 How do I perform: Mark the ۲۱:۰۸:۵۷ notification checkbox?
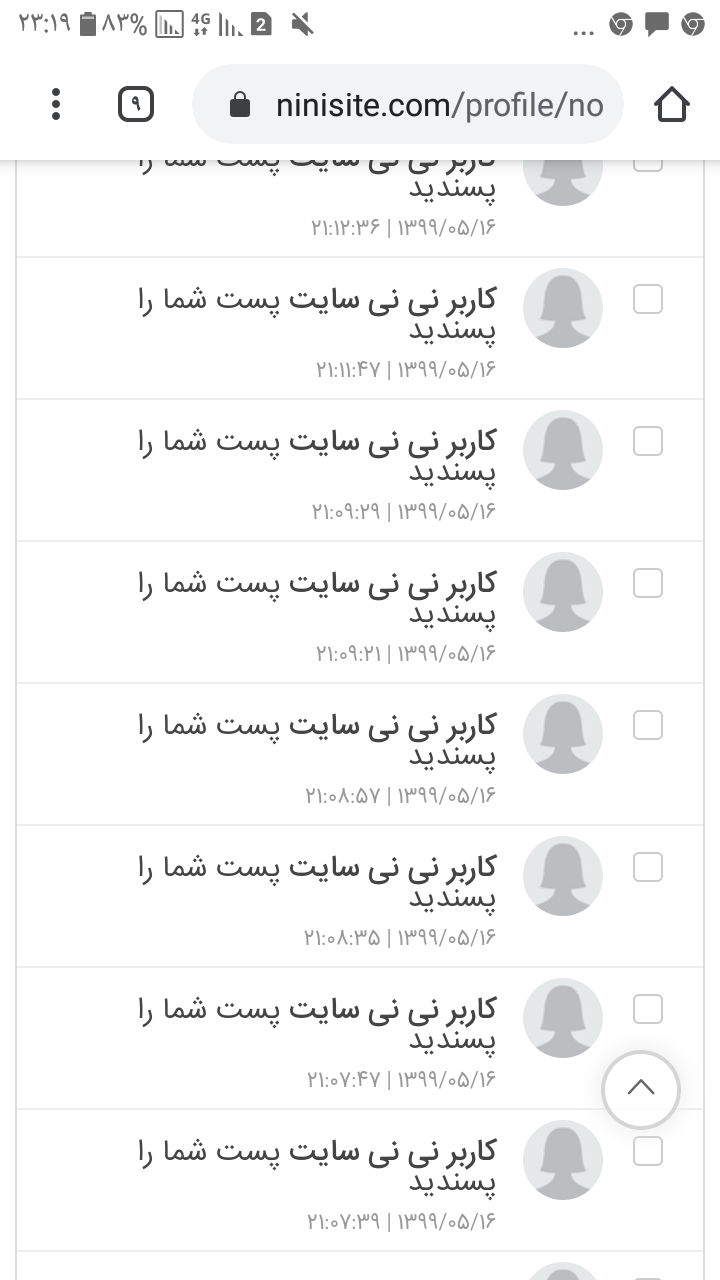(x=648, y=725)
